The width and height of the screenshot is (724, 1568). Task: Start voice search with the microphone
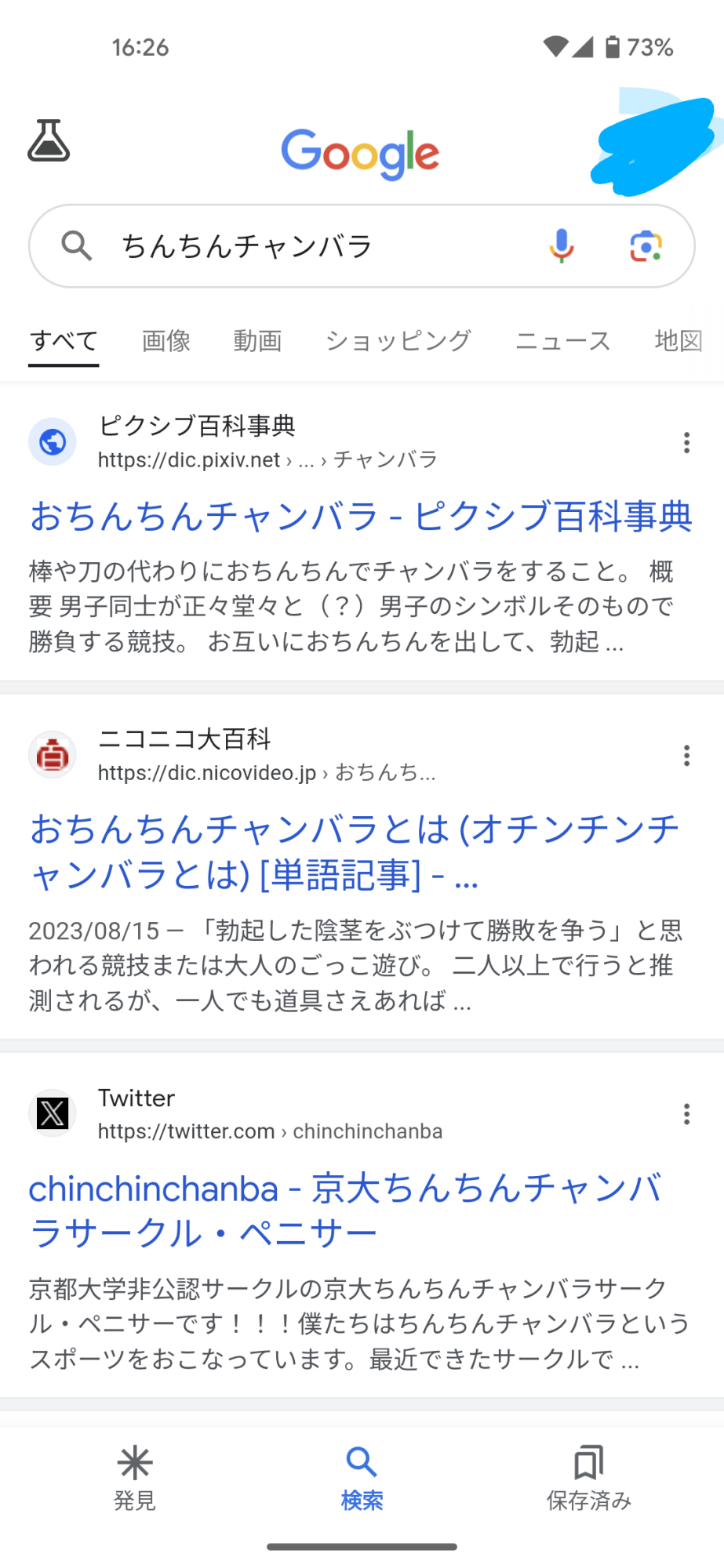tap(561, 246)
